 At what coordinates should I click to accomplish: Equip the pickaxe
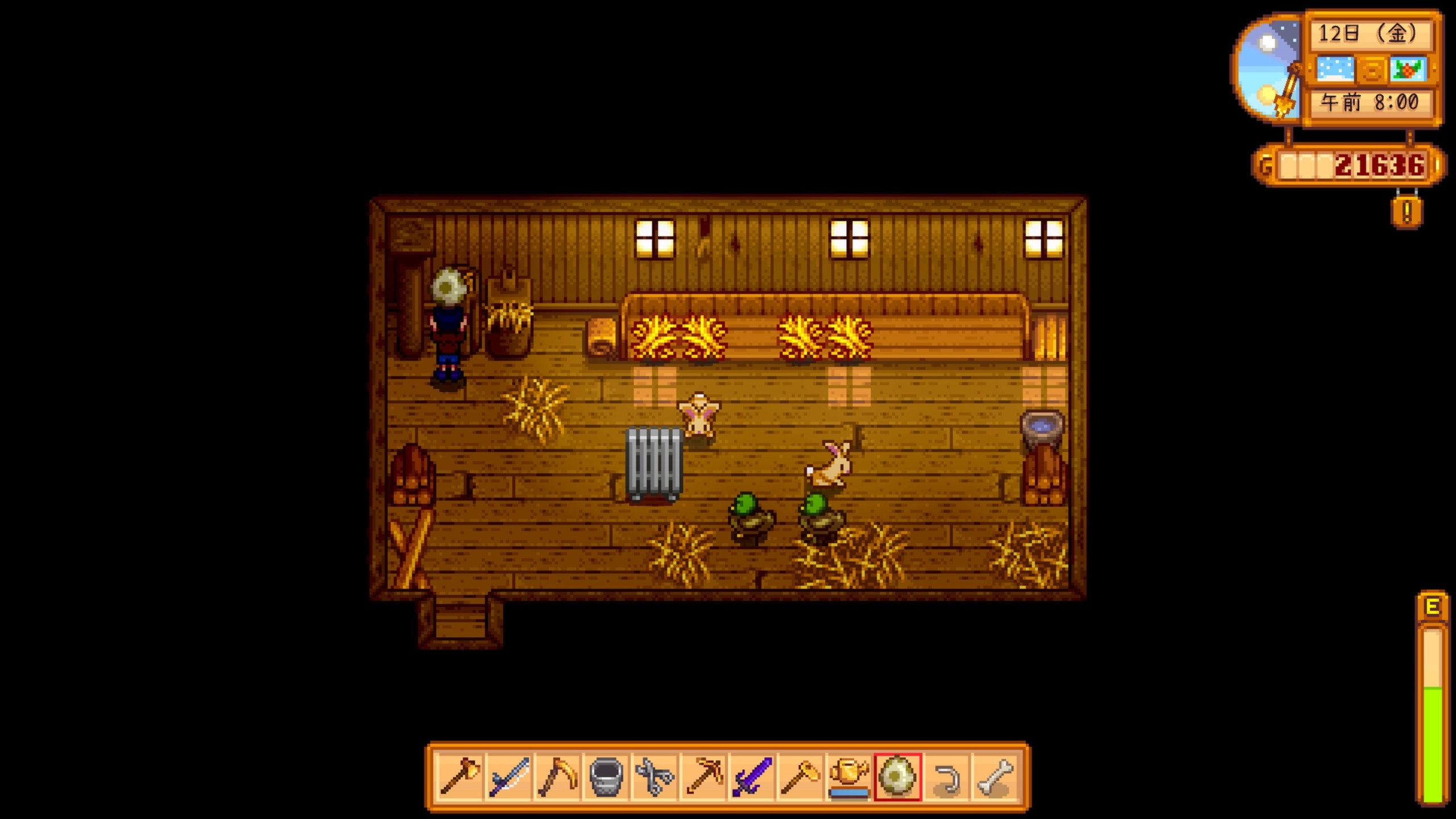click(x=703, y=776)
